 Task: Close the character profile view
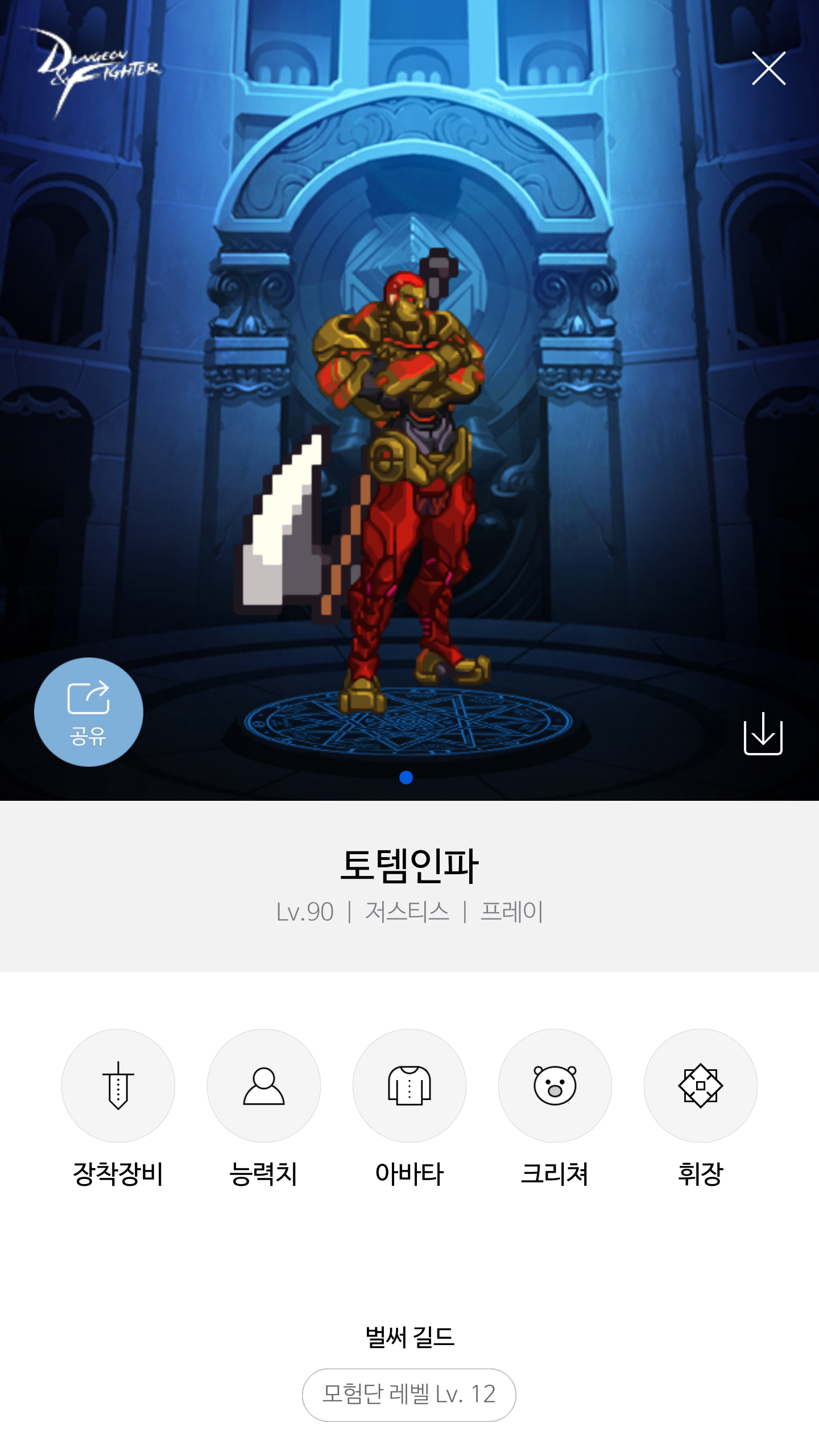[x=768, y=68]
